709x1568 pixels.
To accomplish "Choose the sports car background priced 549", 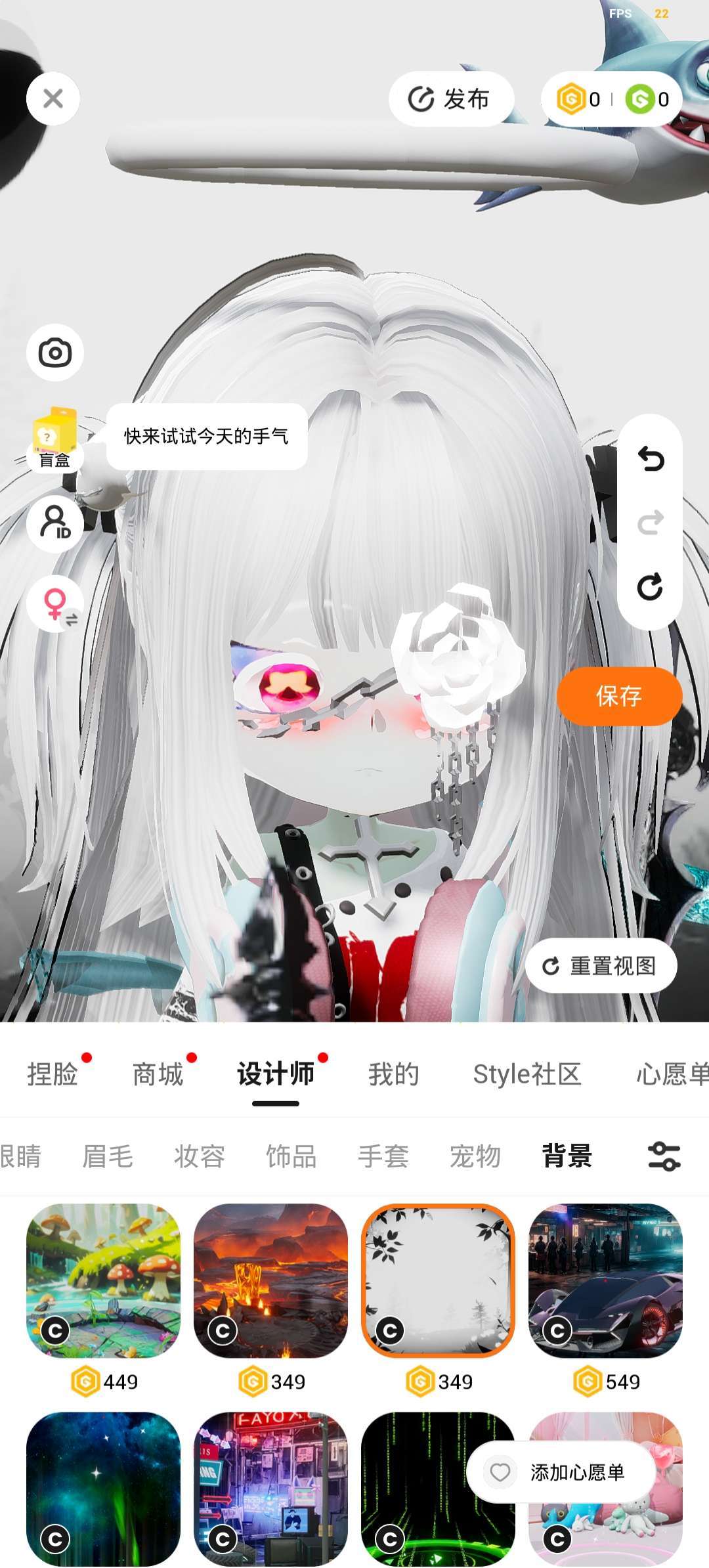I will click(605, 1280).
